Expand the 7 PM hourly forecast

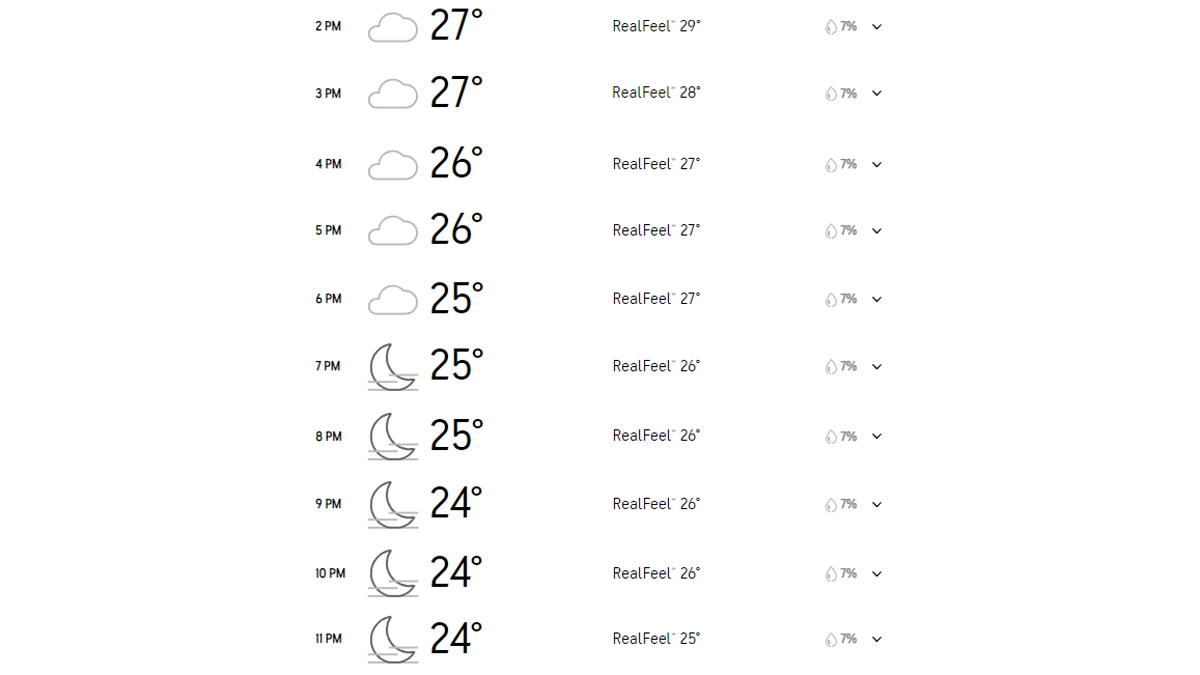tap(877, 367)
